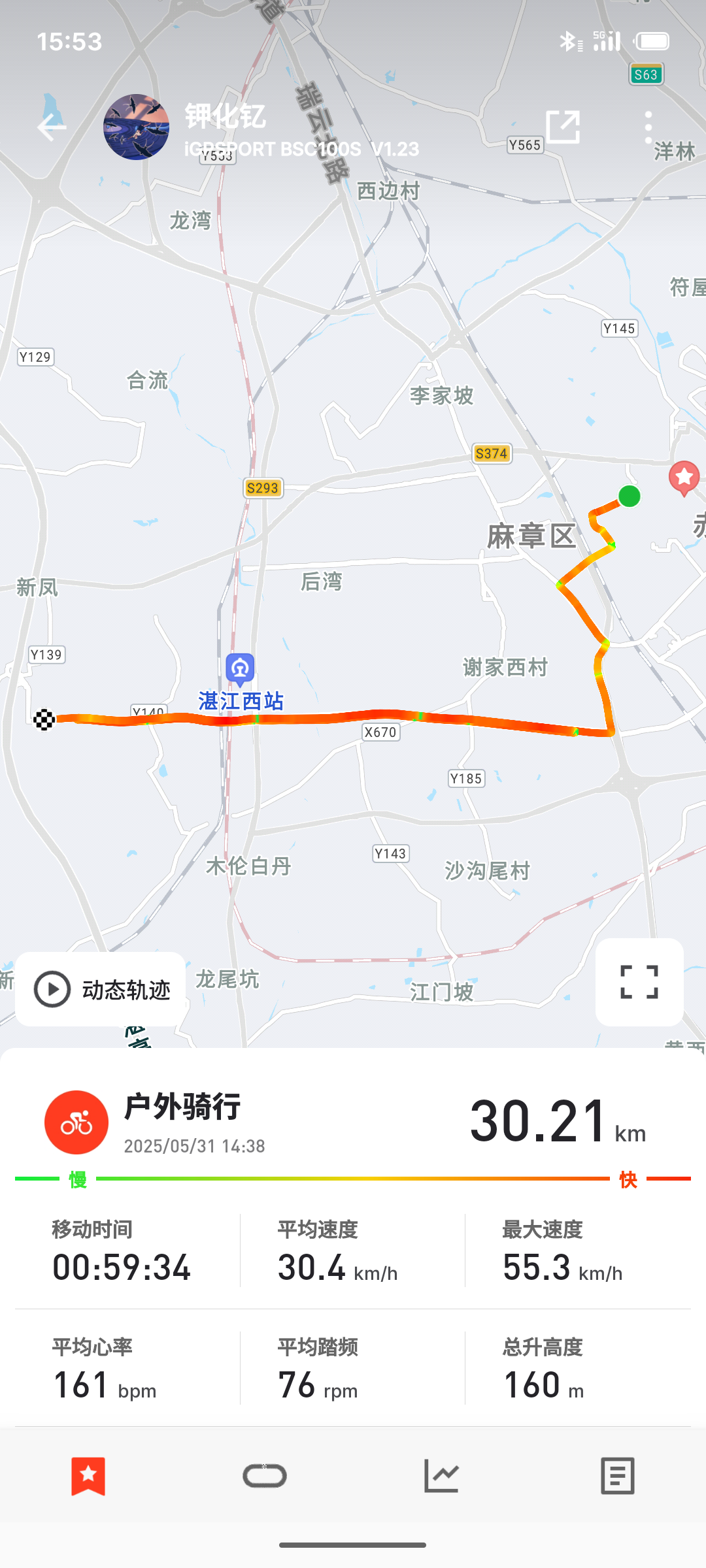Viewport: 706px width, 1568px height.
Task: Go back using the top-left arrow
Action: point(52,127)
